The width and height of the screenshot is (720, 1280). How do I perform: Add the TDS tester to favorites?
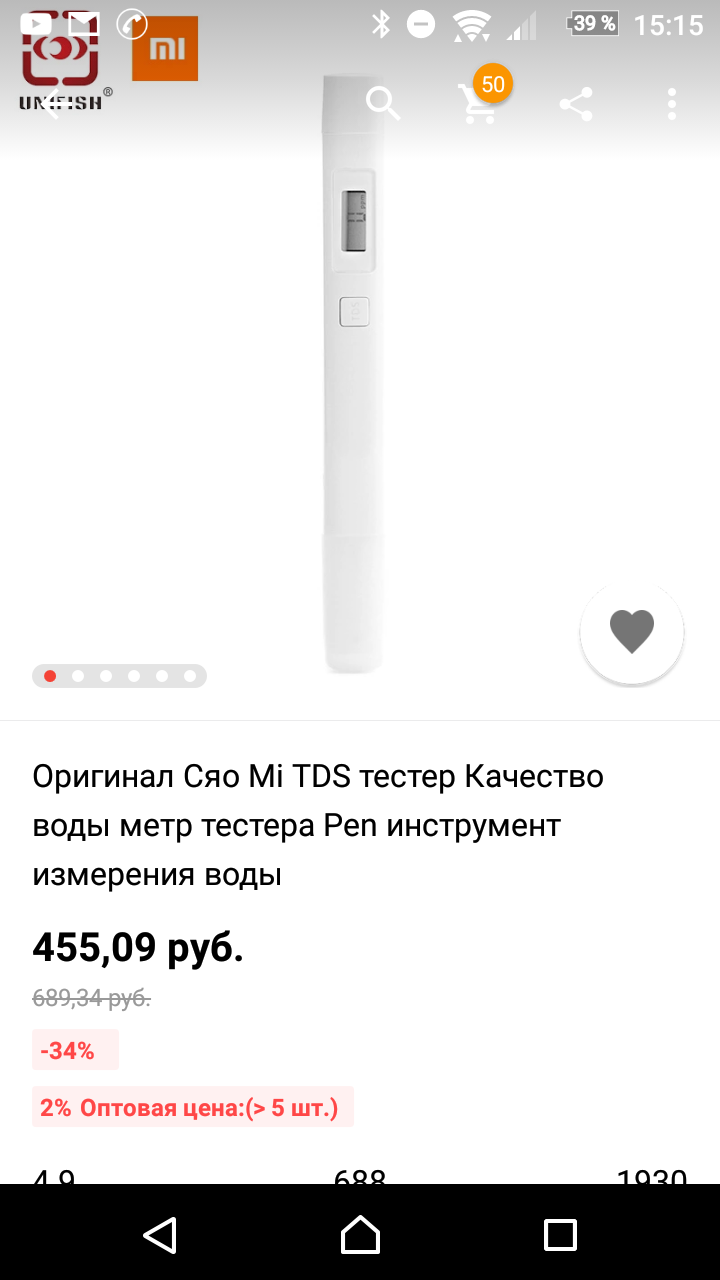point(632,632)
